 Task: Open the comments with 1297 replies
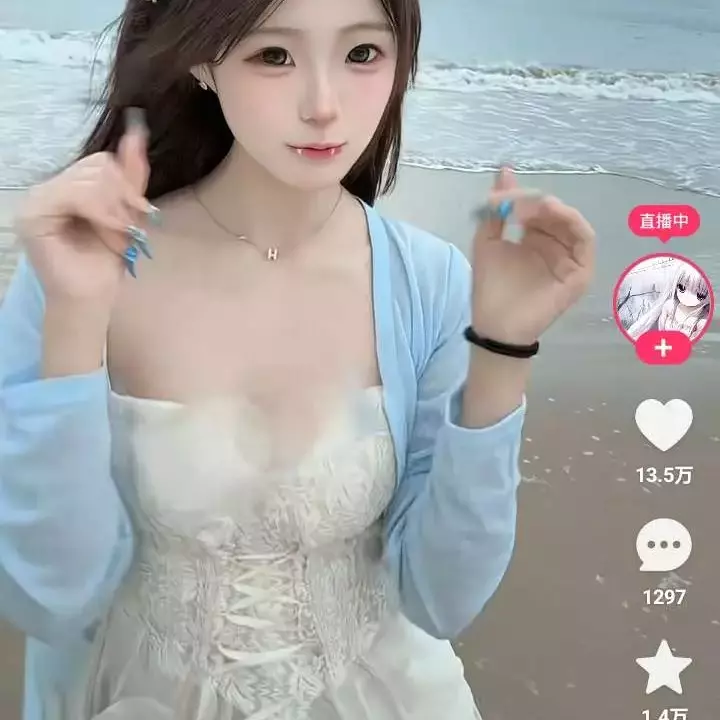coord(664,546)
